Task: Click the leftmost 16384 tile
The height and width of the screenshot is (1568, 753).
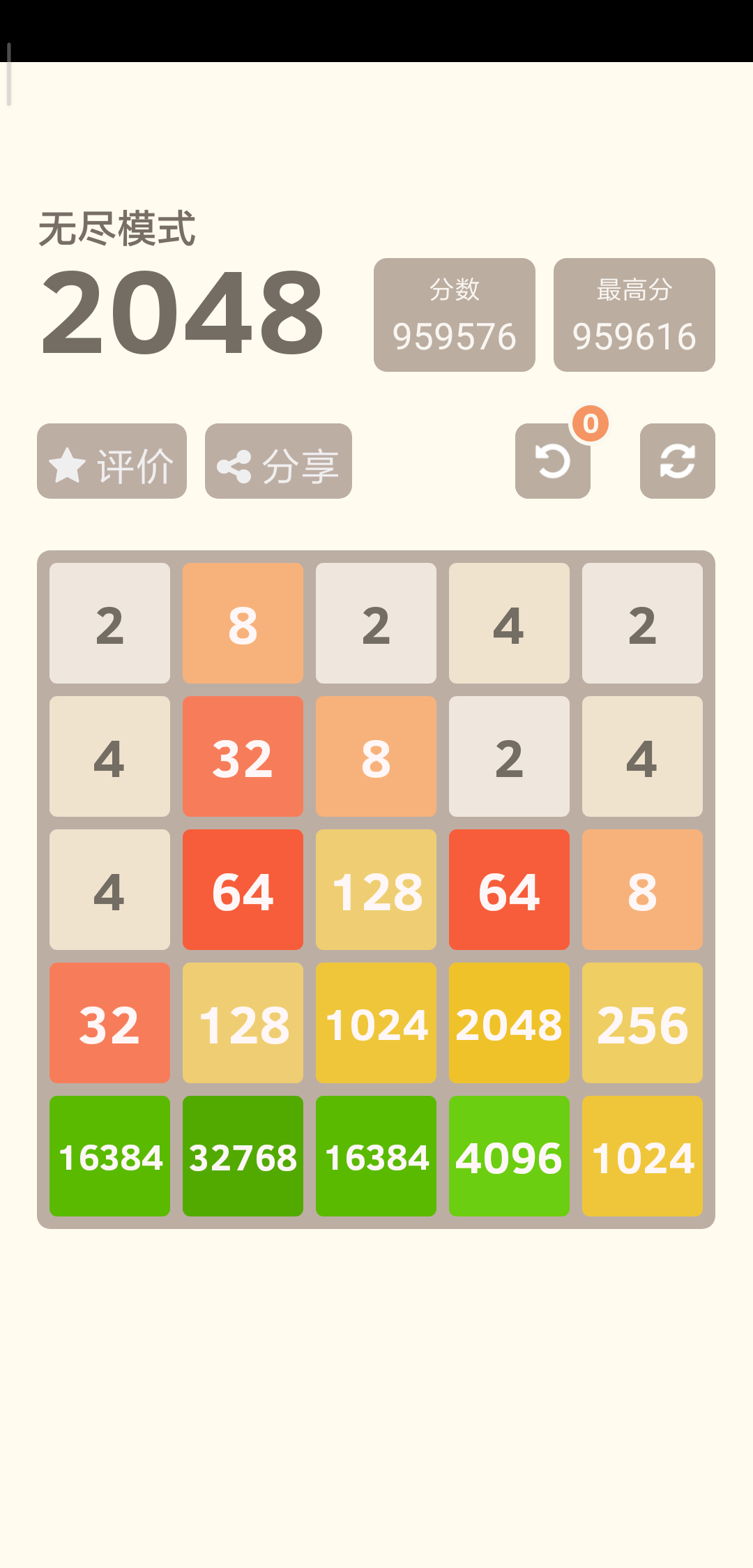Action: click(109, 1156)
